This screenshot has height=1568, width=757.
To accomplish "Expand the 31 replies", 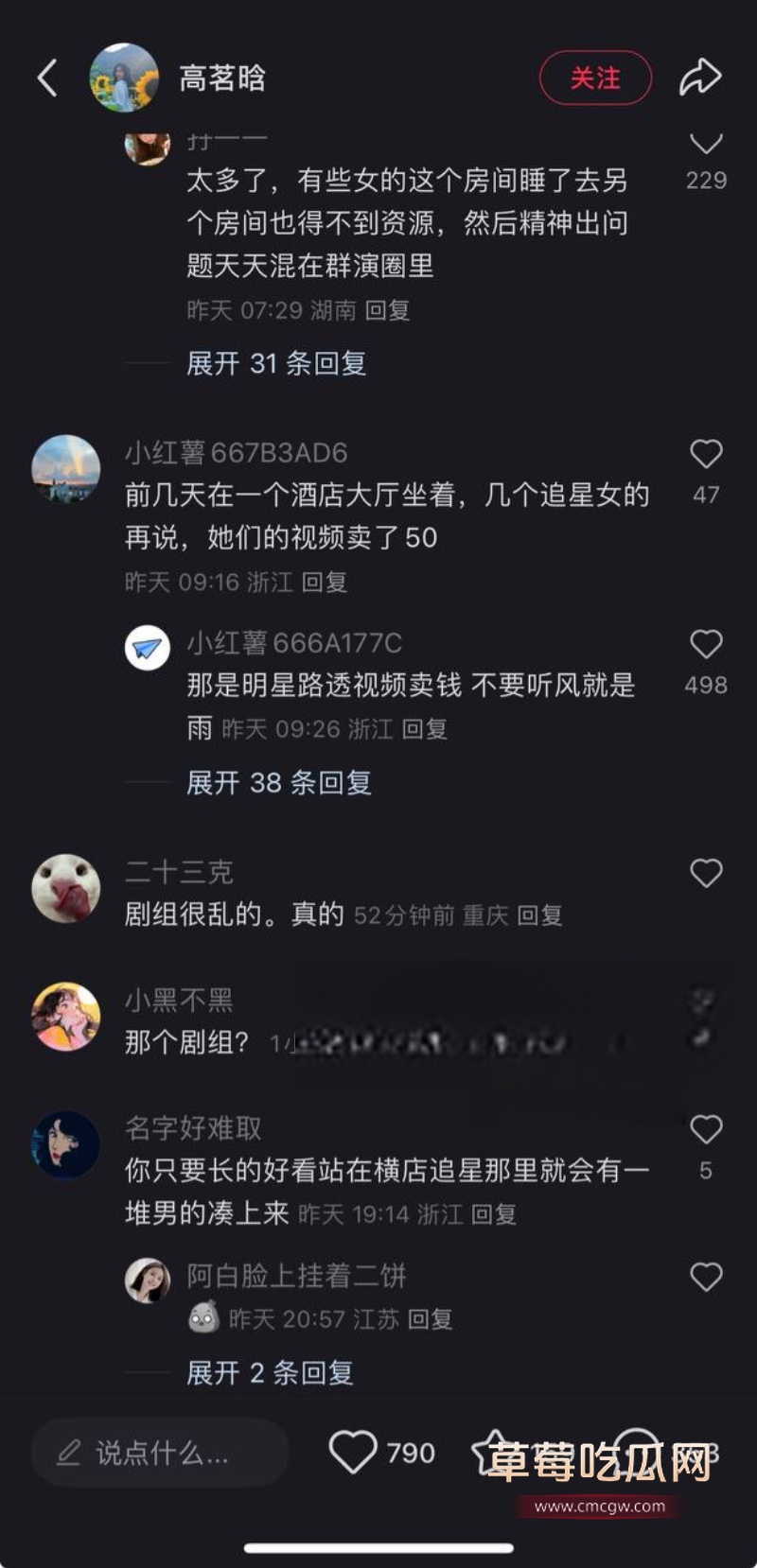I will coord(276,363).
